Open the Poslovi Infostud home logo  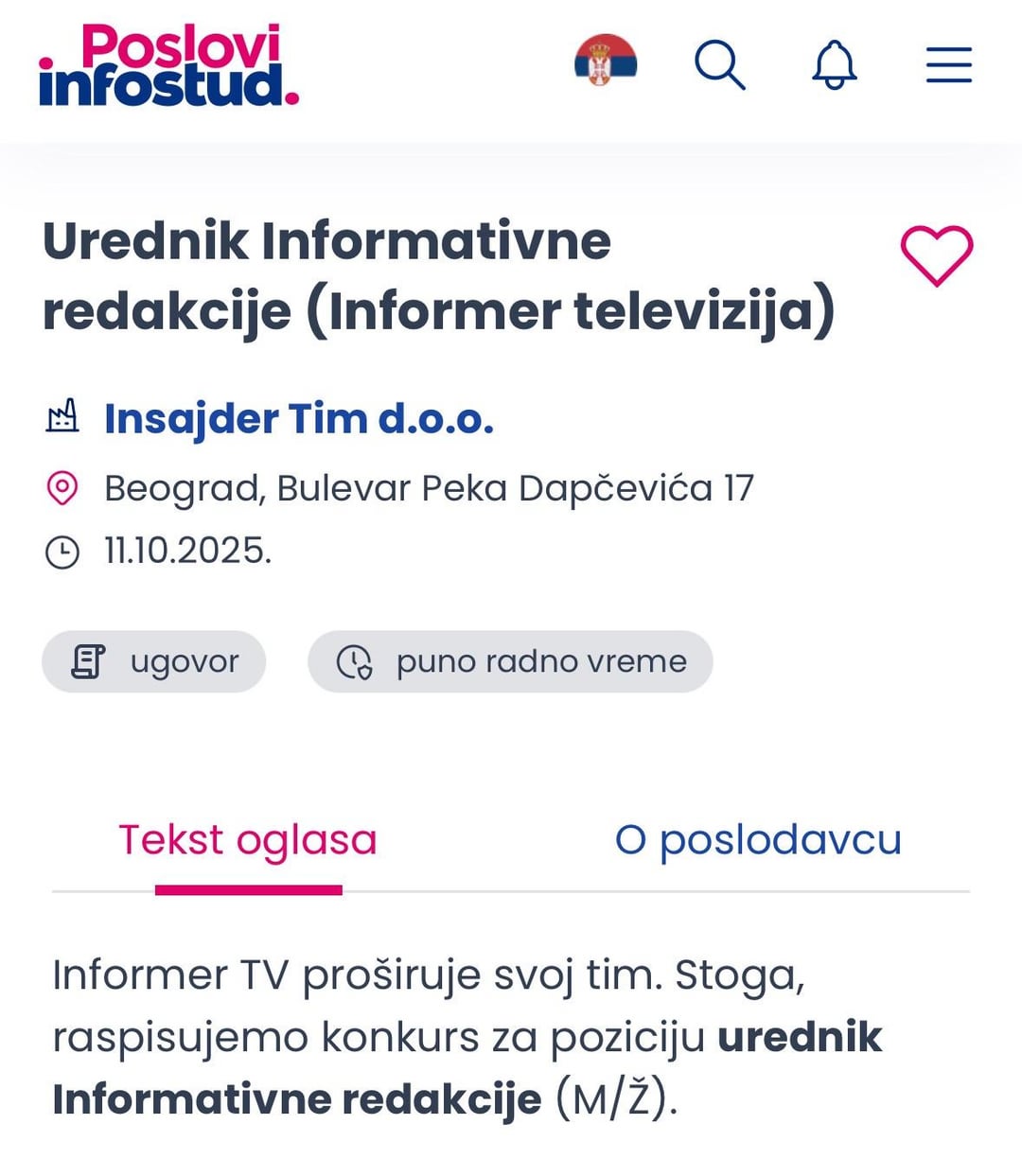(x=168, y=65)
